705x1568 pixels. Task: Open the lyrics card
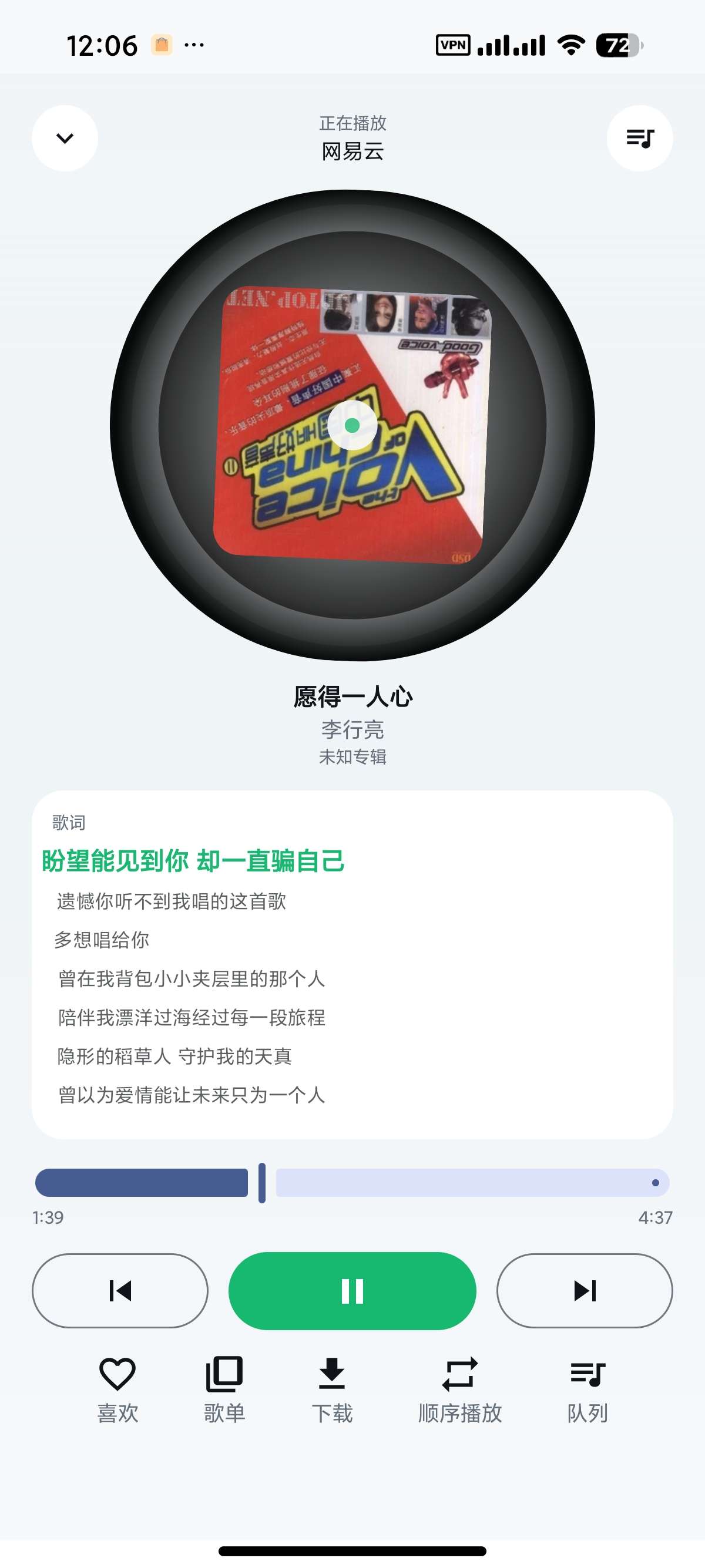352,964
